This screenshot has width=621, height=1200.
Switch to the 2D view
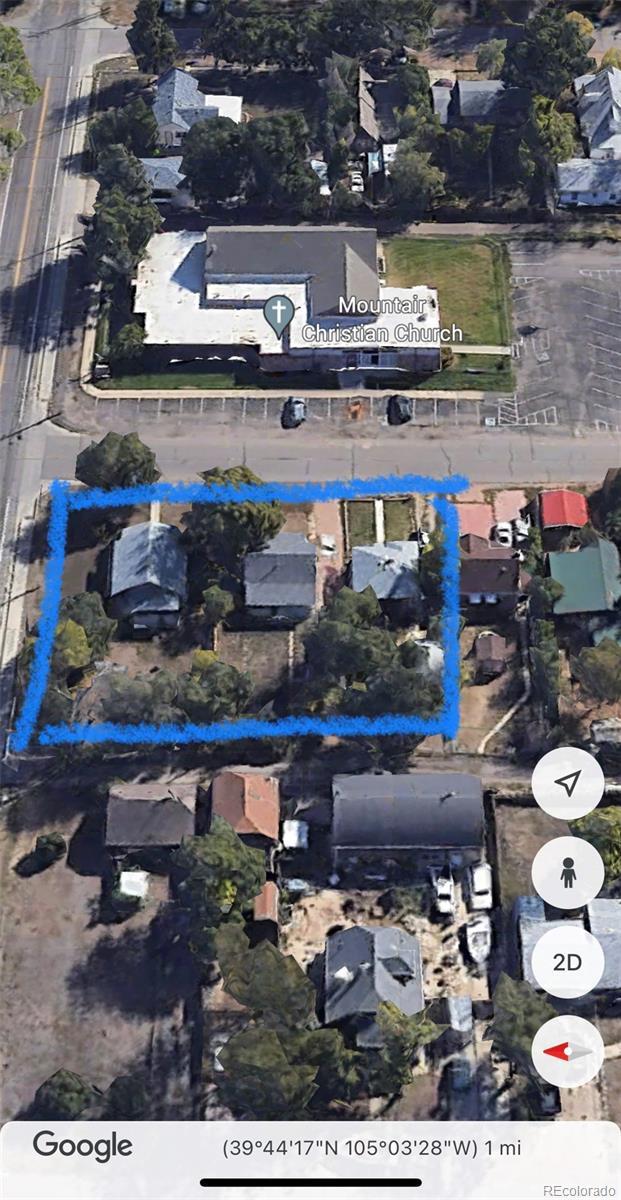tap(567, 962)
